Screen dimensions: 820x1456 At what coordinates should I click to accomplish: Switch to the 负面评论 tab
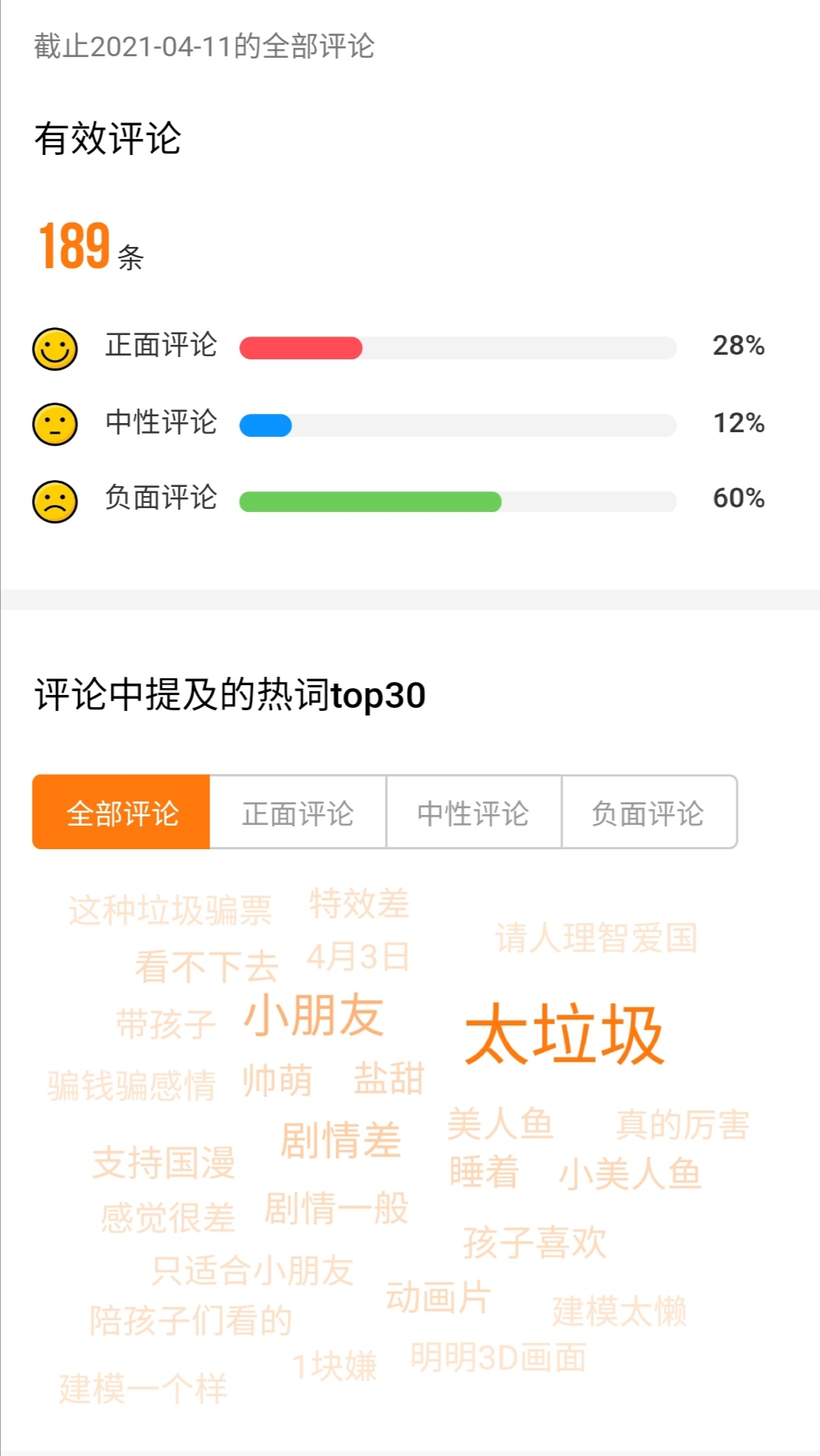pyautogui.click(x=648, y=813)
